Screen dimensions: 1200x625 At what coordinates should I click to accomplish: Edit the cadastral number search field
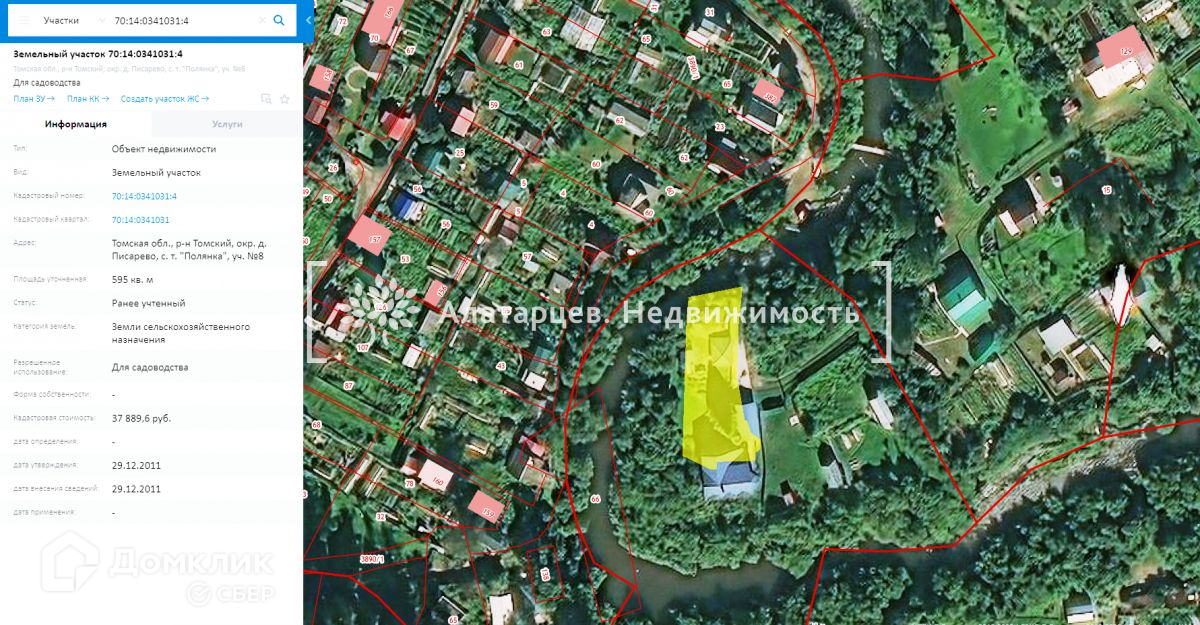click(x=180, y=20)
